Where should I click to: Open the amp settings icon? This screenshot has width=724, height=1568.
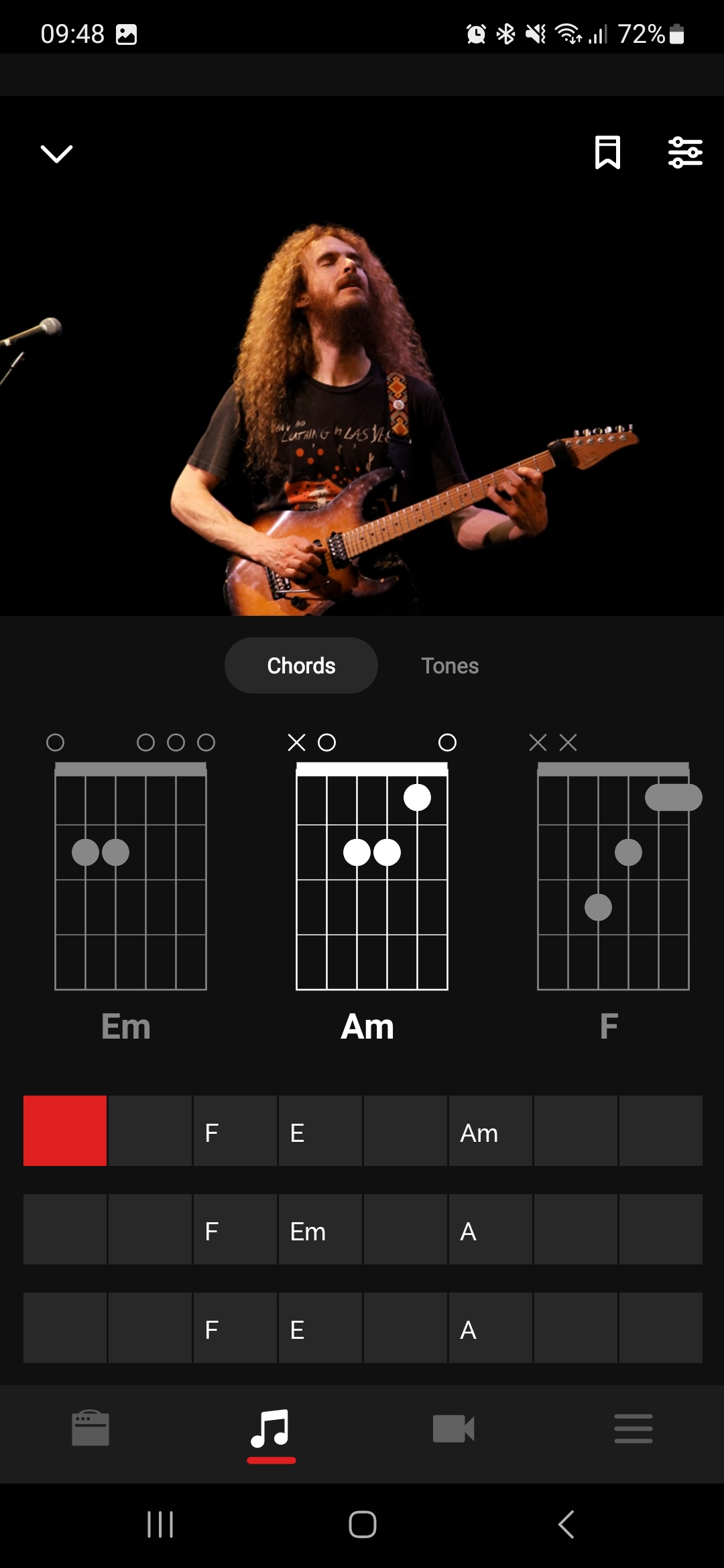tap(90, 1429)
